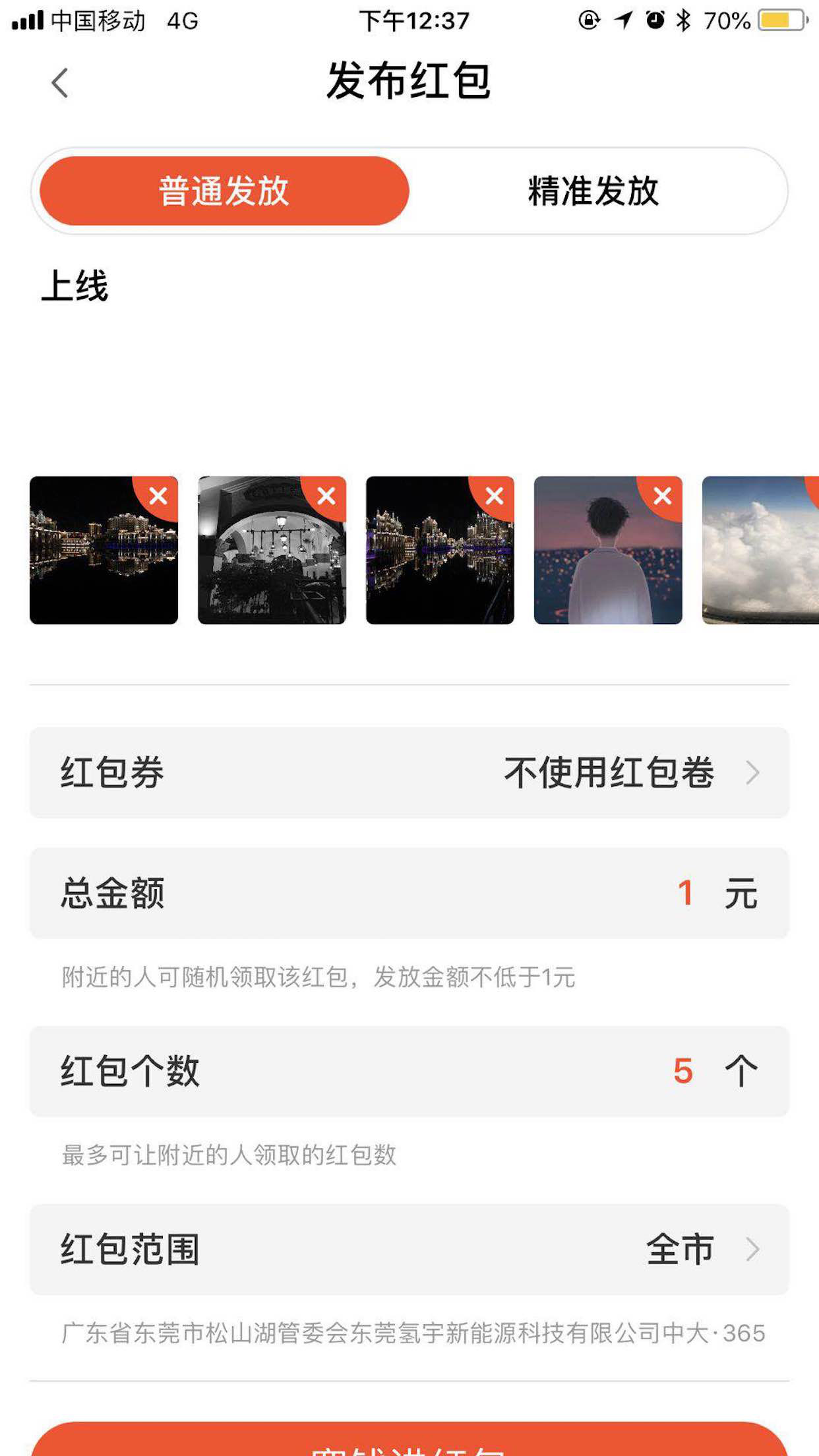Delete the third night-reflection photo

[x=495, y=496]
